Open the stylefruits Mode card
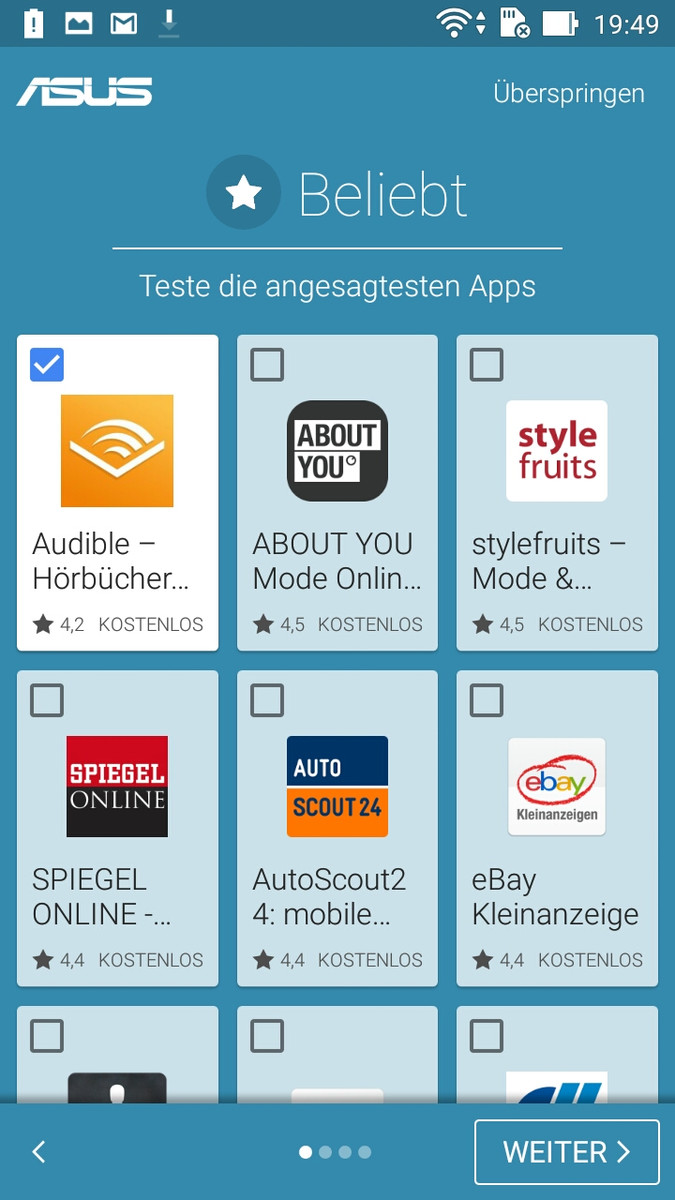 [558, 493]
